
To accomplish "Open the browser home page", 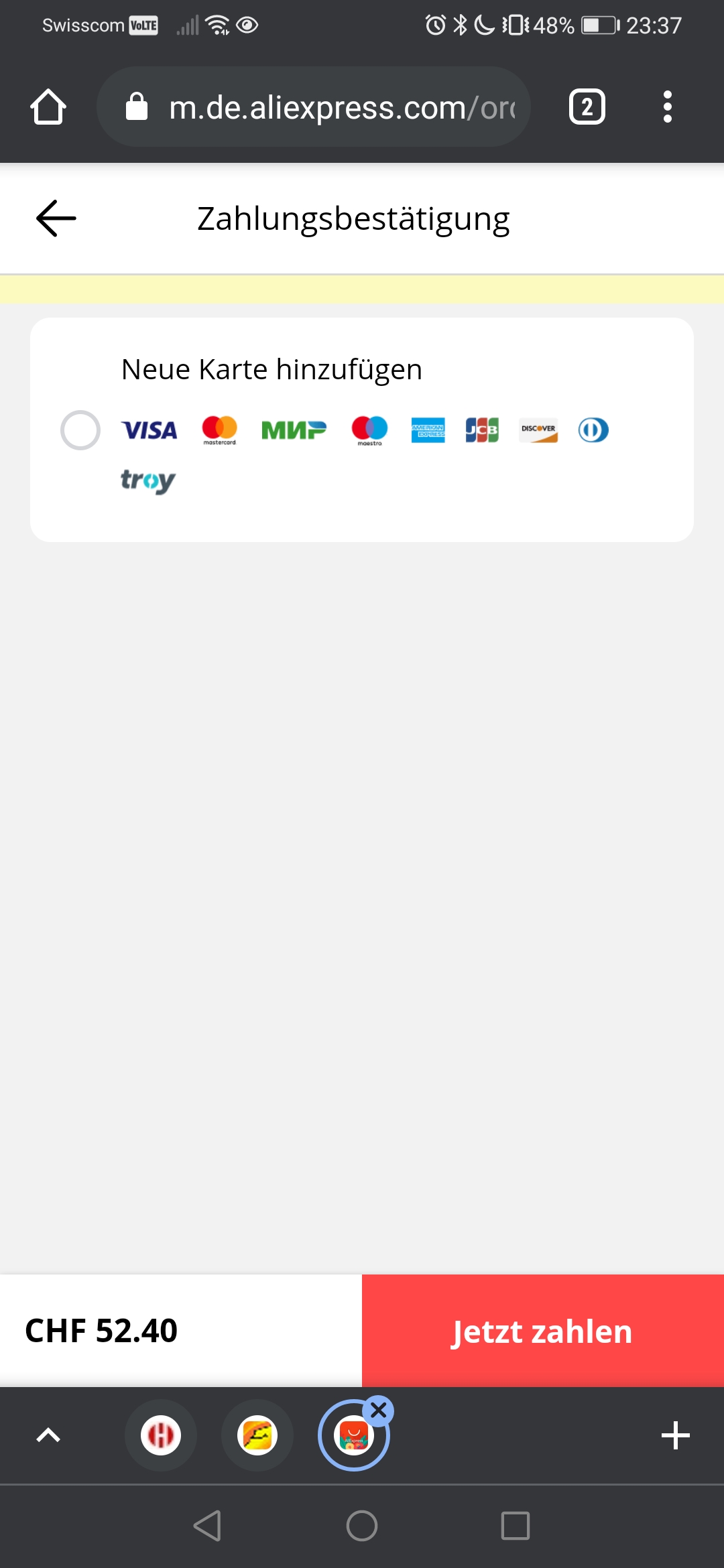I will [x=48, y=107].
